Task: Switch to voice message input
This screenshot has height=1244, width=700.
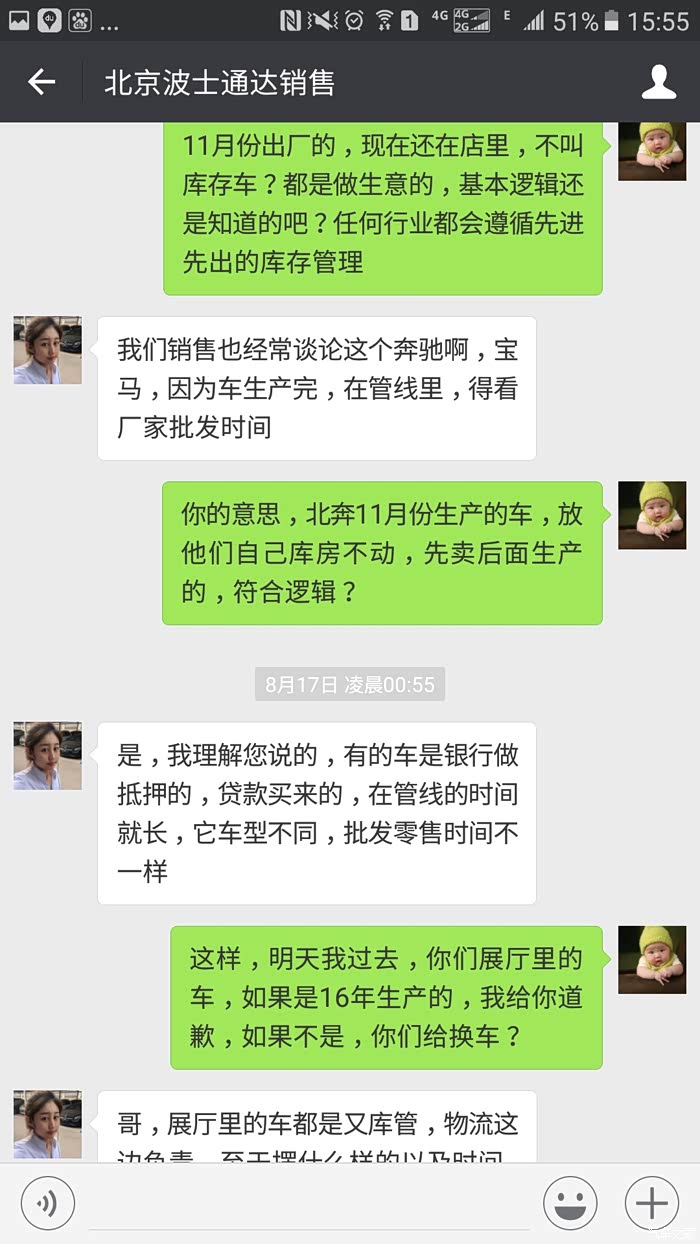Action: (48, 1202)
